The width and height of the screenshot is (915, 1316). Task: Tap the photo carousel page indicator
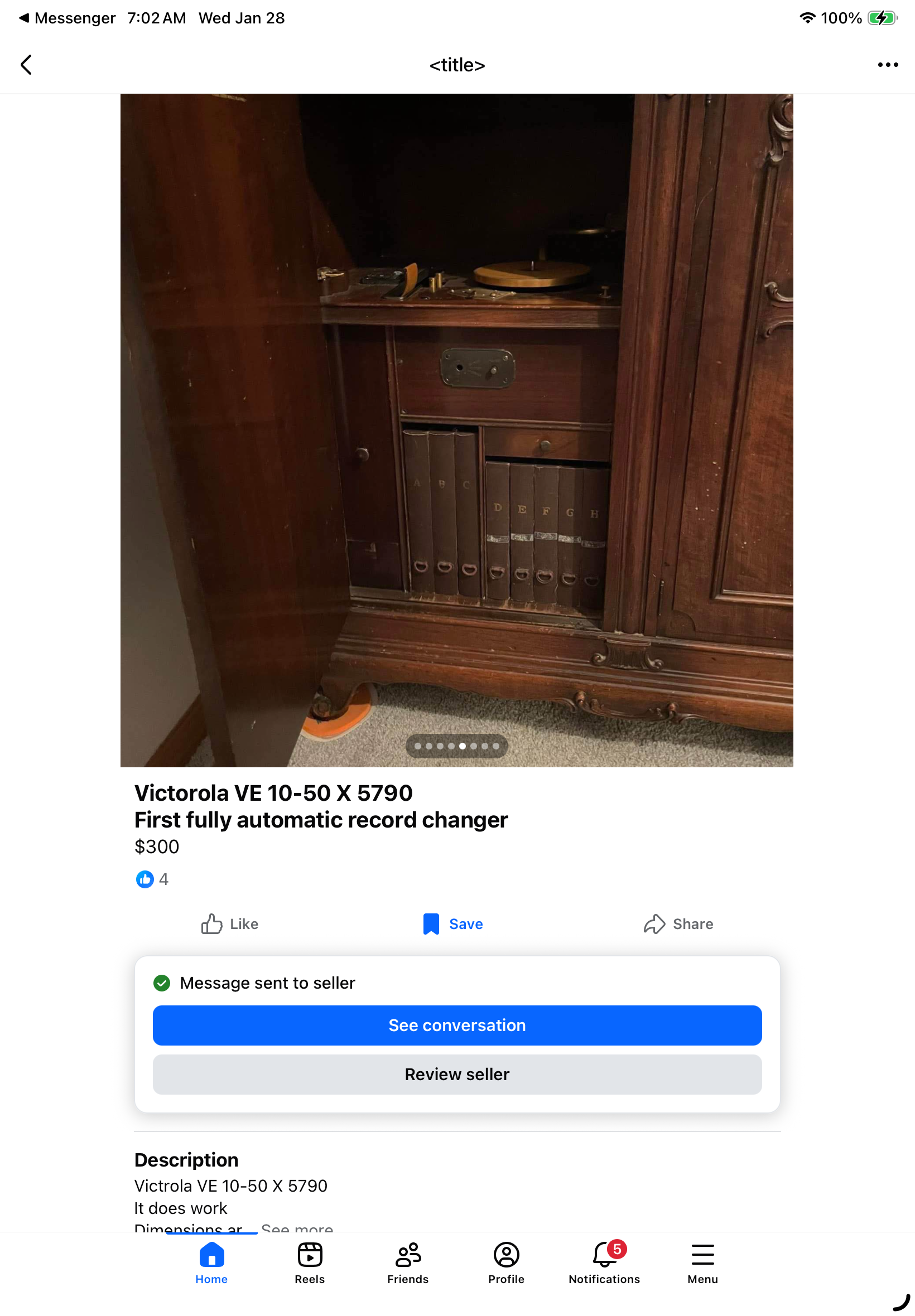[x=456, y=746]
